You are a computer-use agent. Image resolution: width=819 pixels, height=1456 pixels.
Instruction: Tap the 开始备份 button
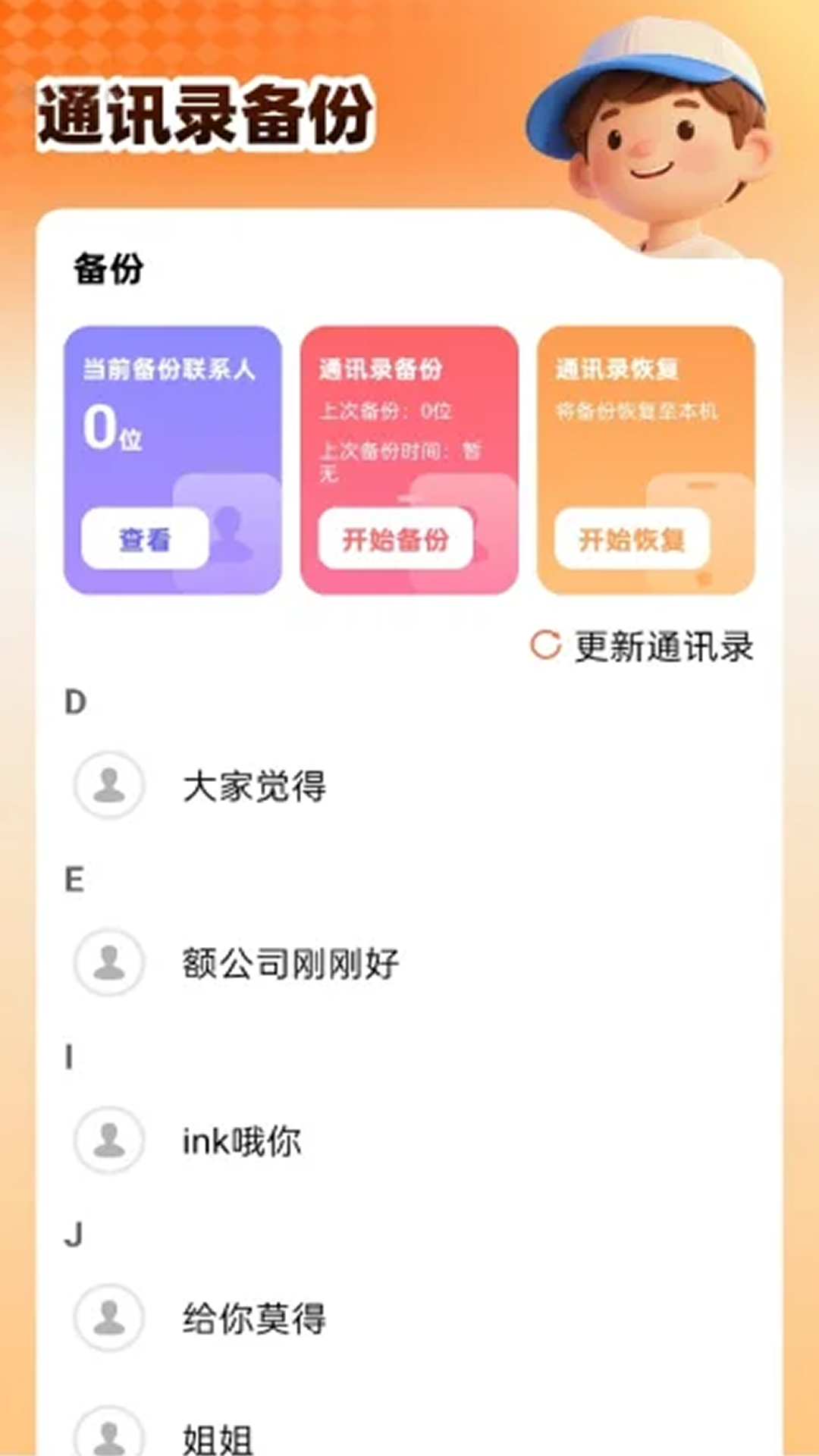point(395,539)
